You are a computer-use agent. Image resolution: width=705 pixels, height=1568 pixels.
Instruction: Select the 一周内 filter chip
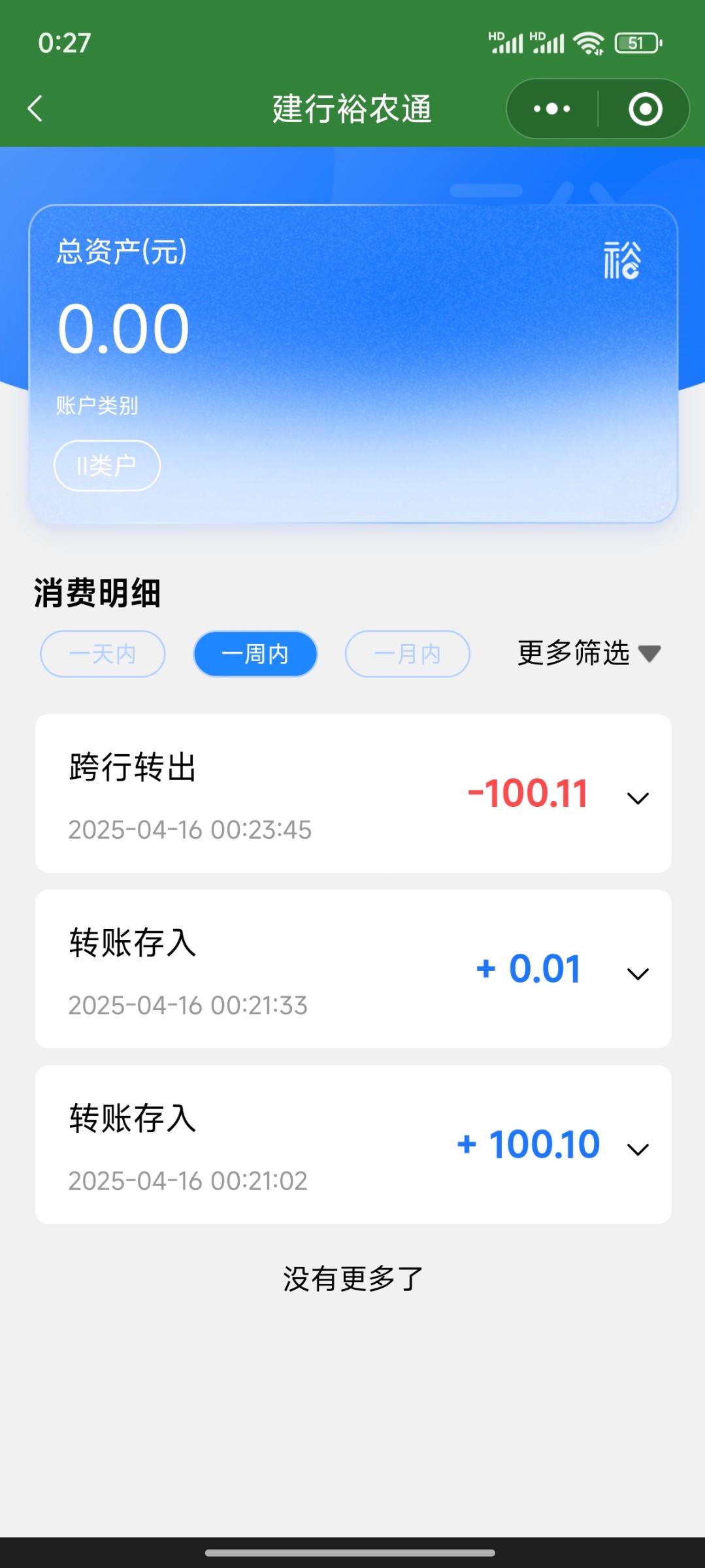tap(255, 653)
